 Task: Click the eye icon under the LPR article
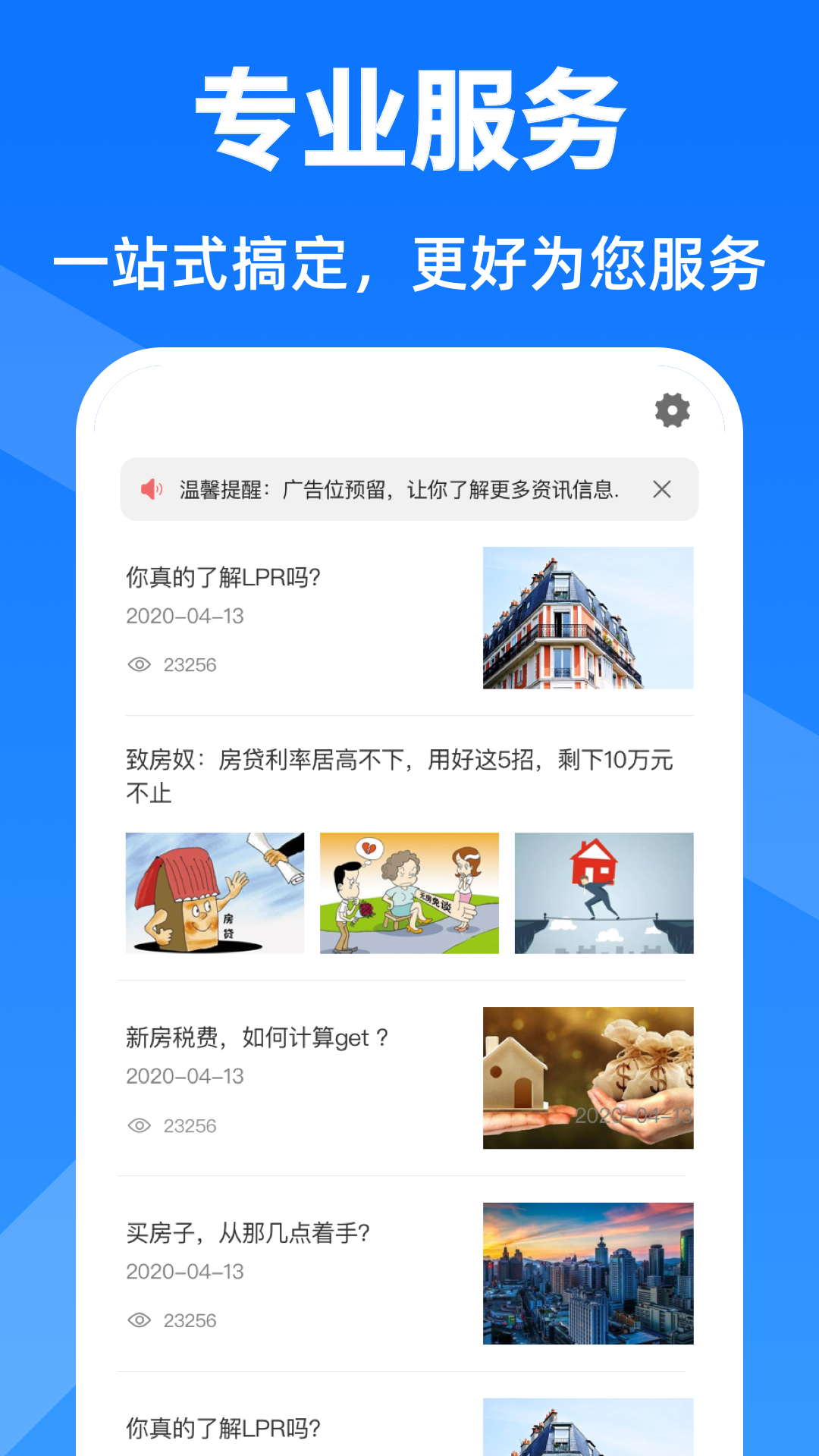pyautogui.click(x=138, y=664)
